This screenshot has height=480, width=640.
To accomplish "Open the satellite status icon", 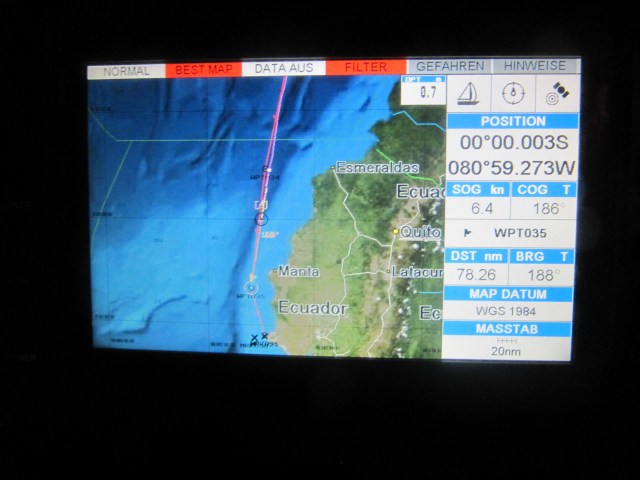I will pos(556,93).
